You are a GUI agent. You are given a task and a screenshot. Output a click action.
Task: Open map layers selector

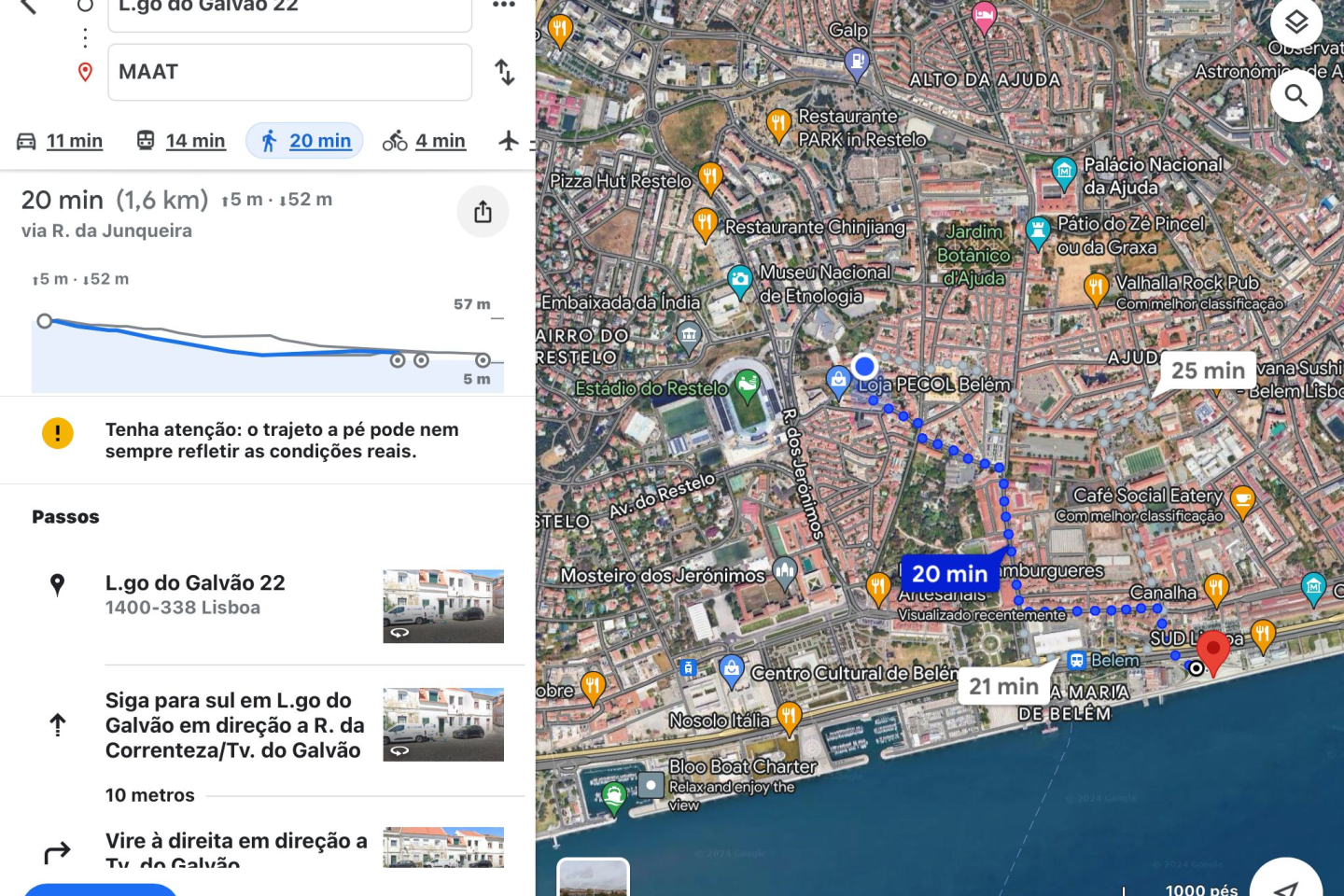point(1296,22)
